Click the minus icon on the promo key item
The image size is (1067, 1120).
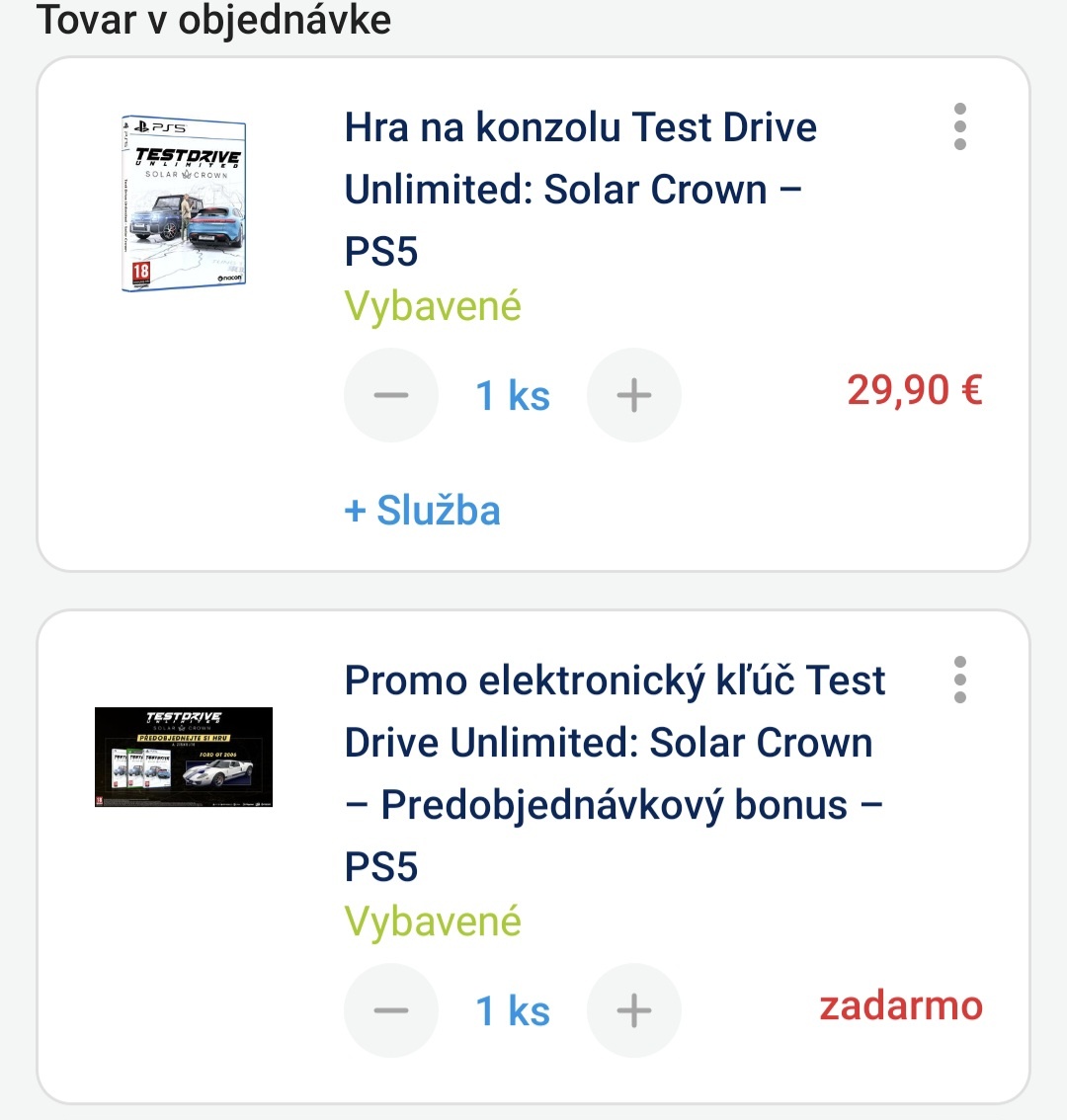click(x=390, y=1009)
